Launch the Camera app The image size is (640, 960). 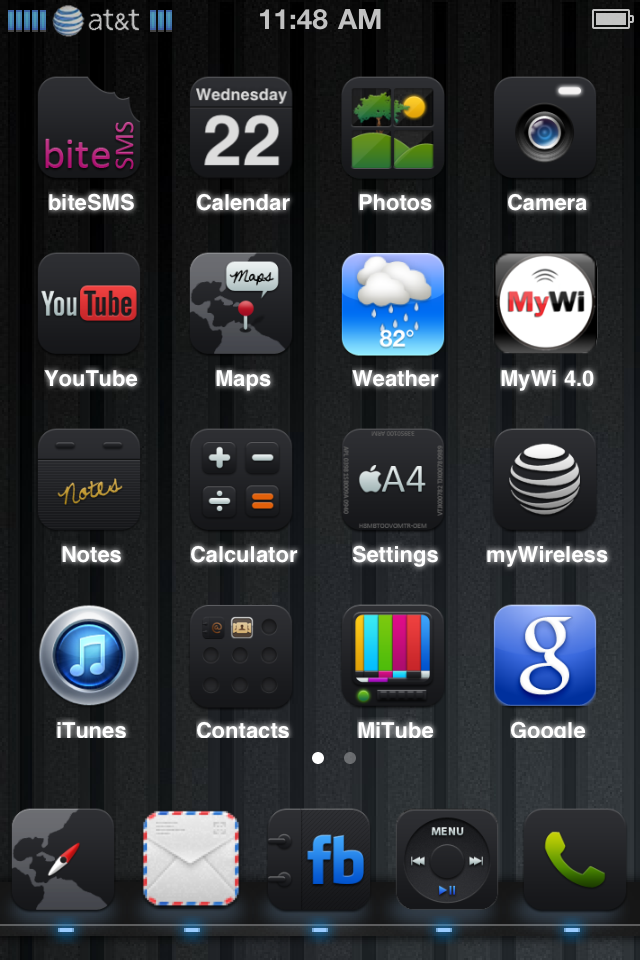[545, 129]
